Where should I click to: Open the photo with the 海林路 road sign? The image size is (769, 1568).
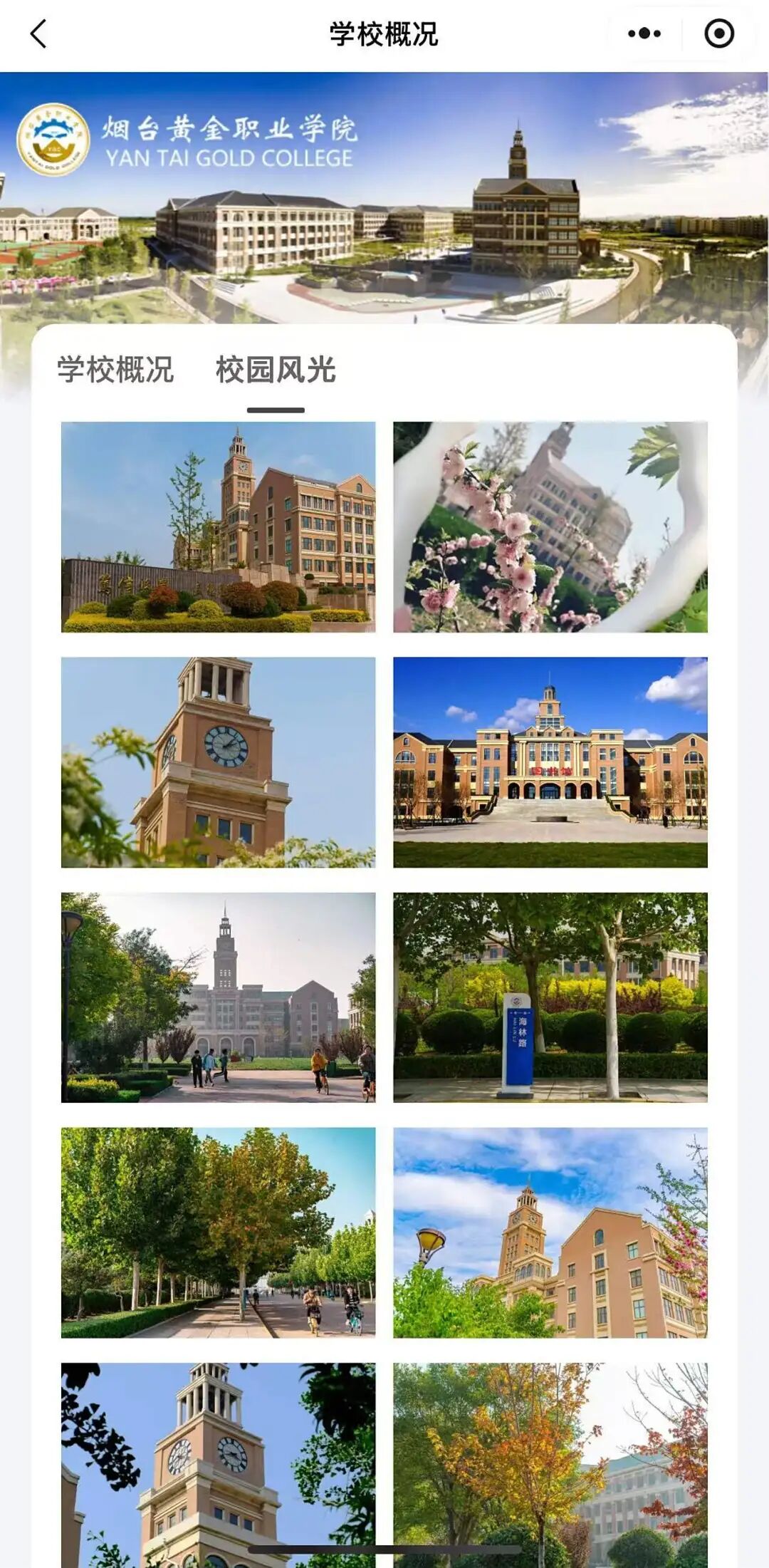tap(550, 997)
